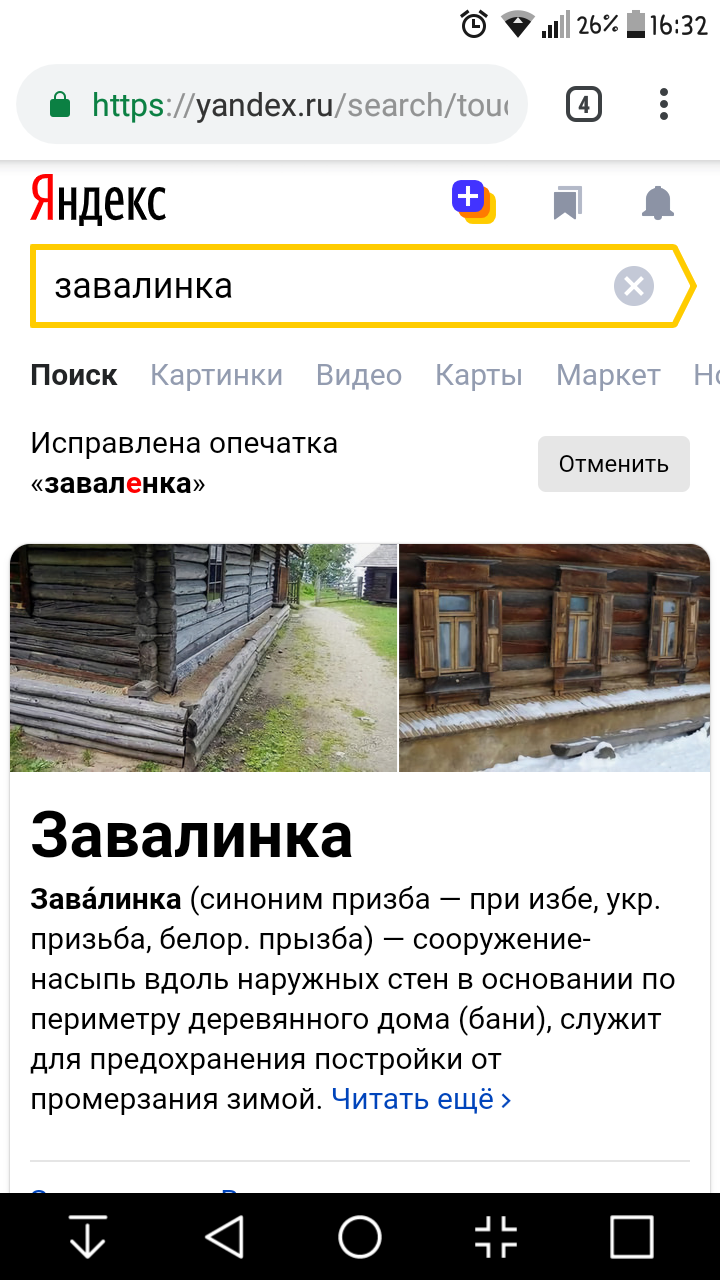Open the notifications bell
720x1280 pixels.
coord(657,203)
